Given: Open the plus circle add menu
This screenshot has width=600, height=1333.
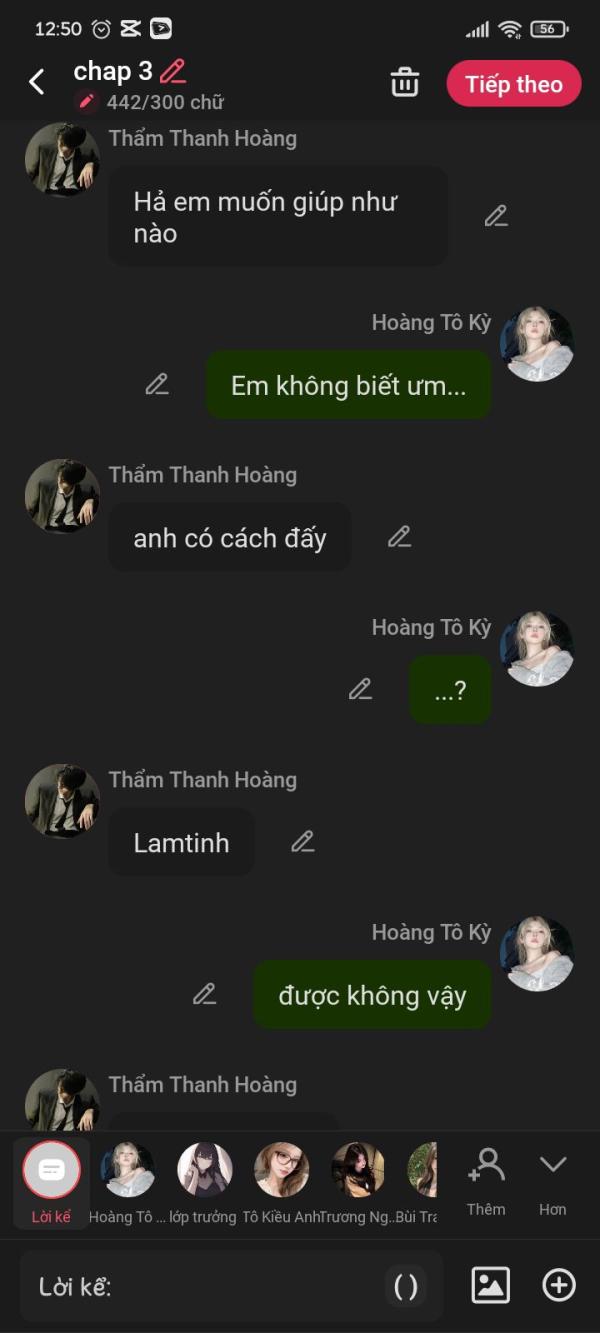Looking at the screenshot, I should [x=559, y=1286].
